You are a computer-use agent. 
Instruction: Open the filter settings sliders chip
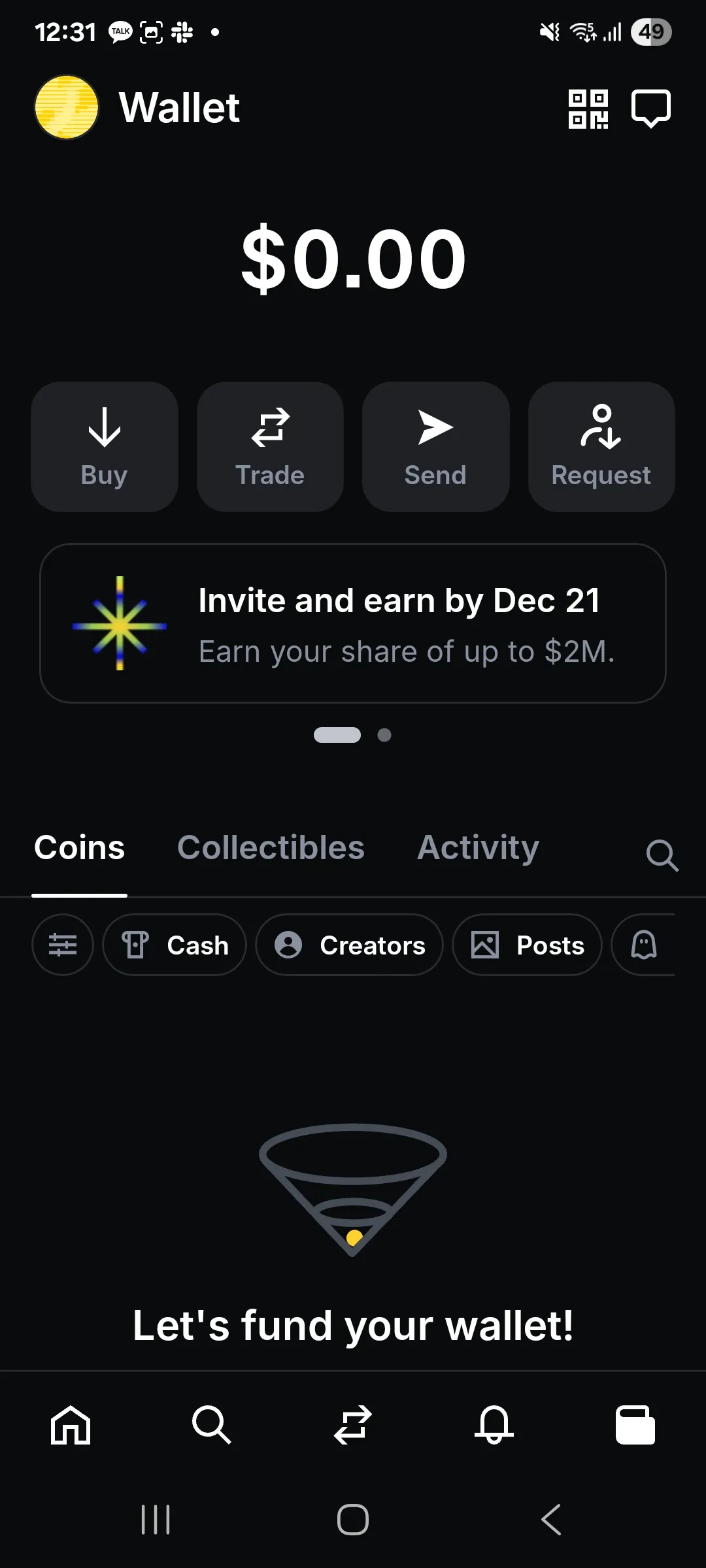[x=63, y=945]
